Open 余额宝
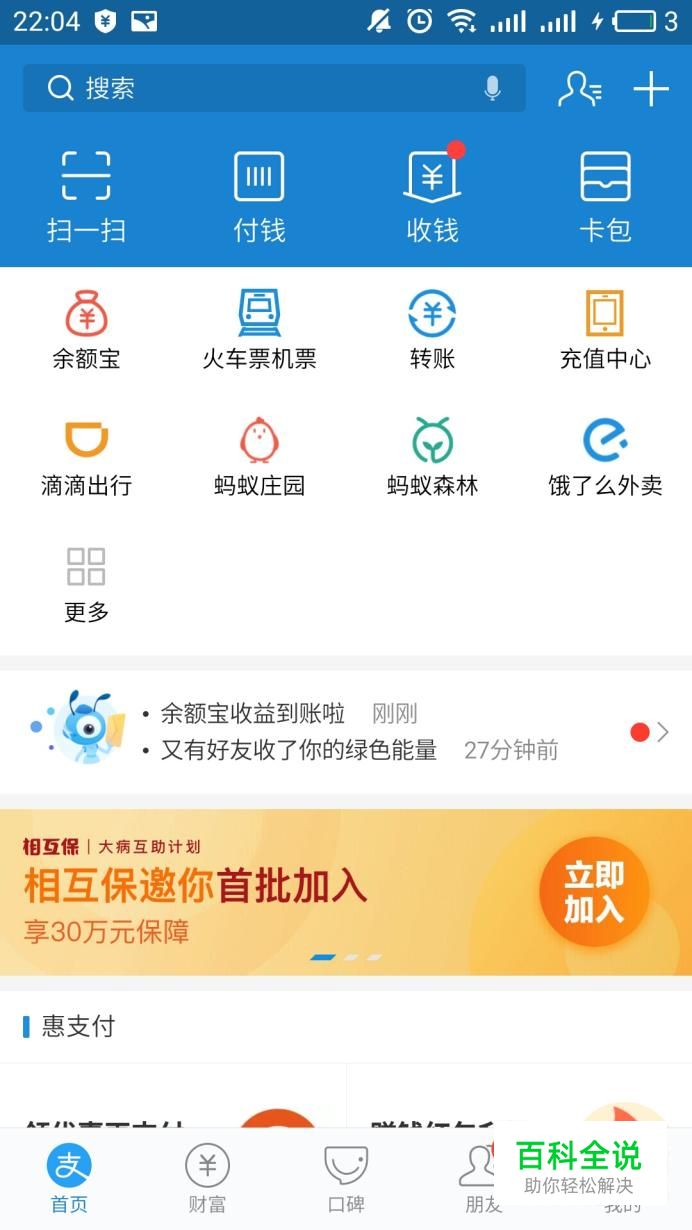Viewport: 692px width, 1230px height. click(86, 330)
